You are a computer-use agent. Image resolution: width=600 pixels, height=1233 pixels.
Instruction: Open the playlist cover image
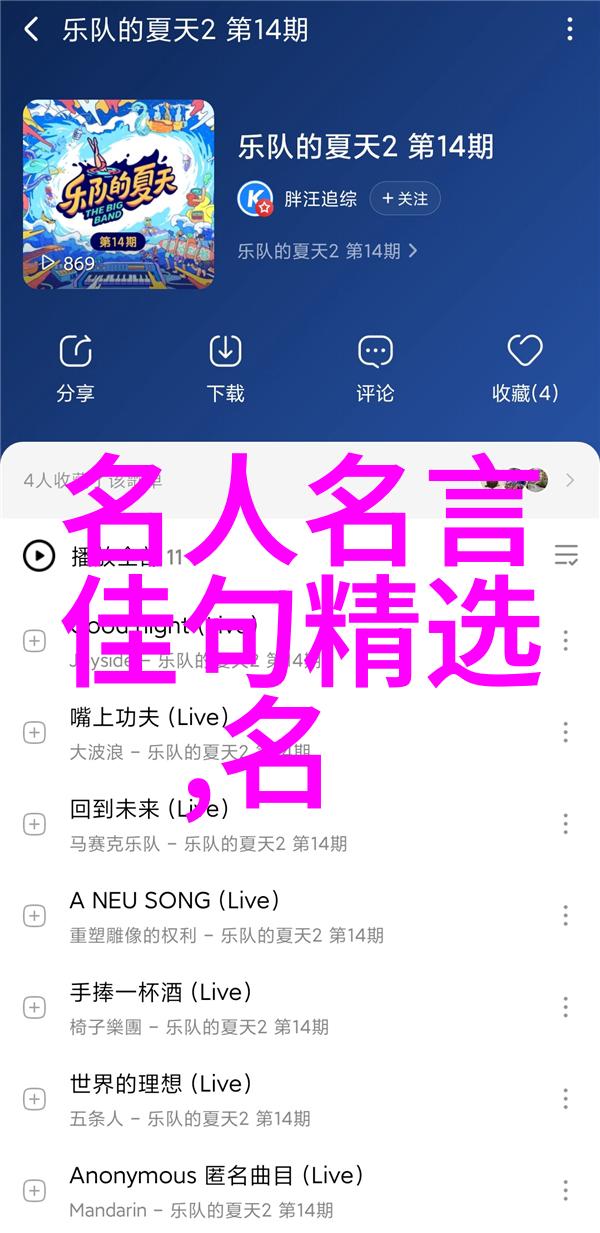[119, 194]
